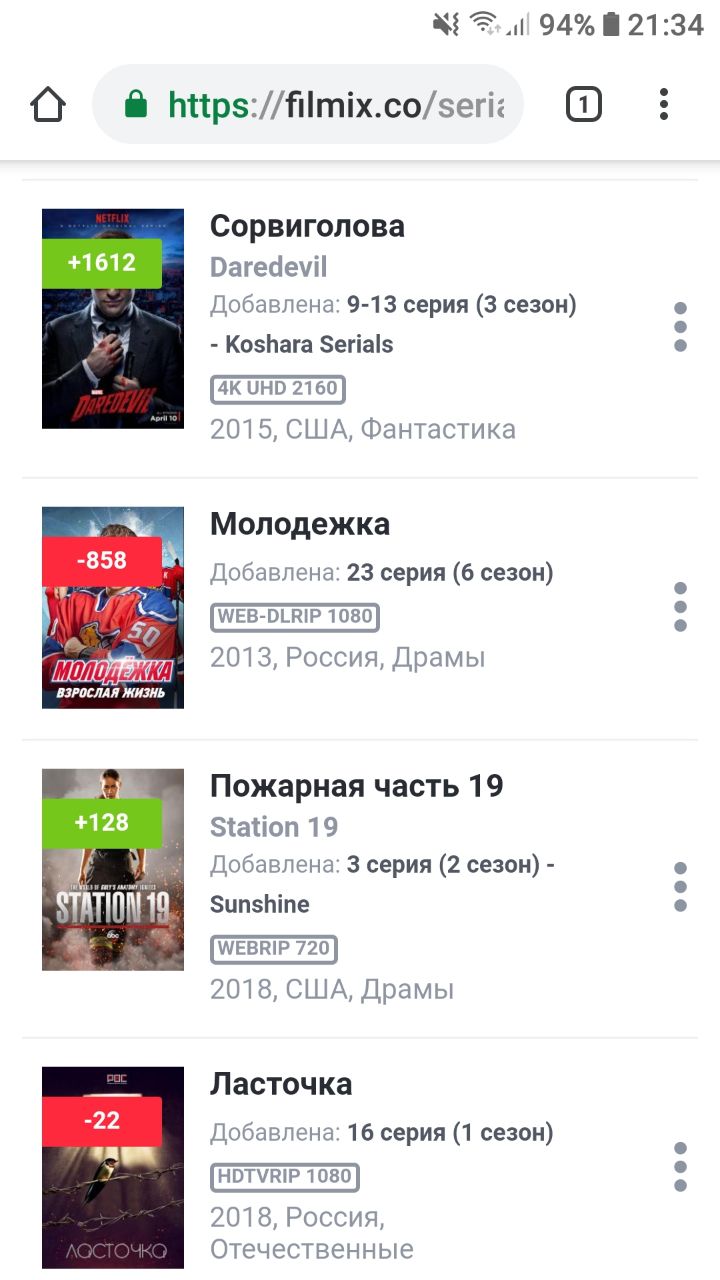Image resolution: width=720 pixels, height=1280 pixels.
Task: Open the Сорвиголова poster
Action: point(113,319)
